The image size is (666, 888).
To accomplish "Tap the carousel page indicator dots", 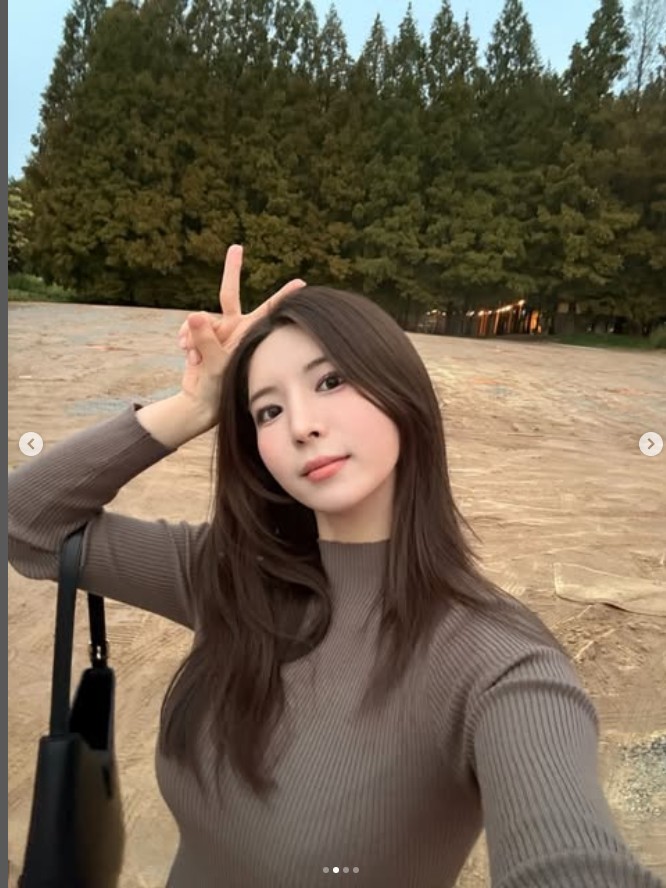I will (x=340, y=870).
